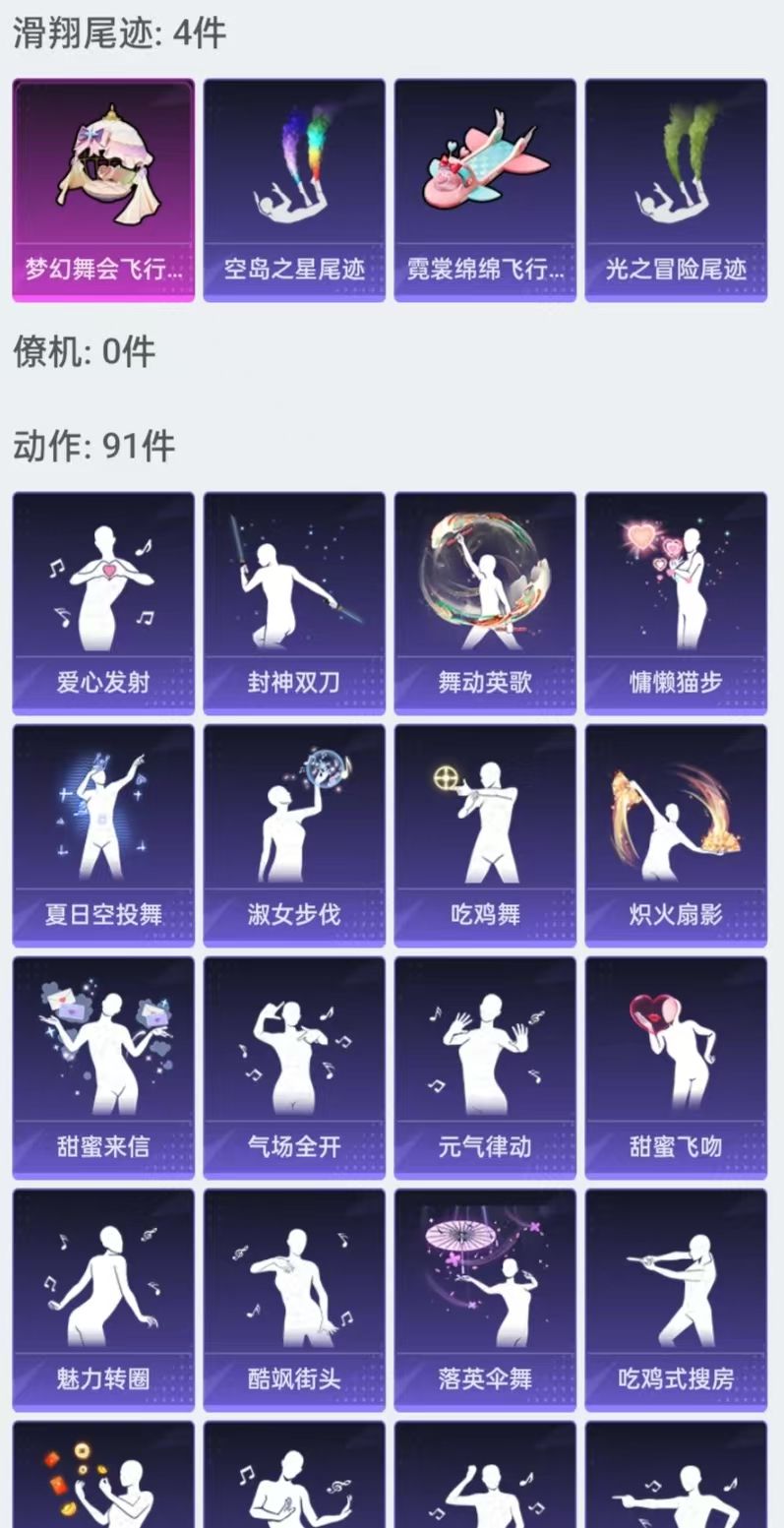
Task: Tap the 光之冒险尾迹 tile
Action: (x=676, y=190)
